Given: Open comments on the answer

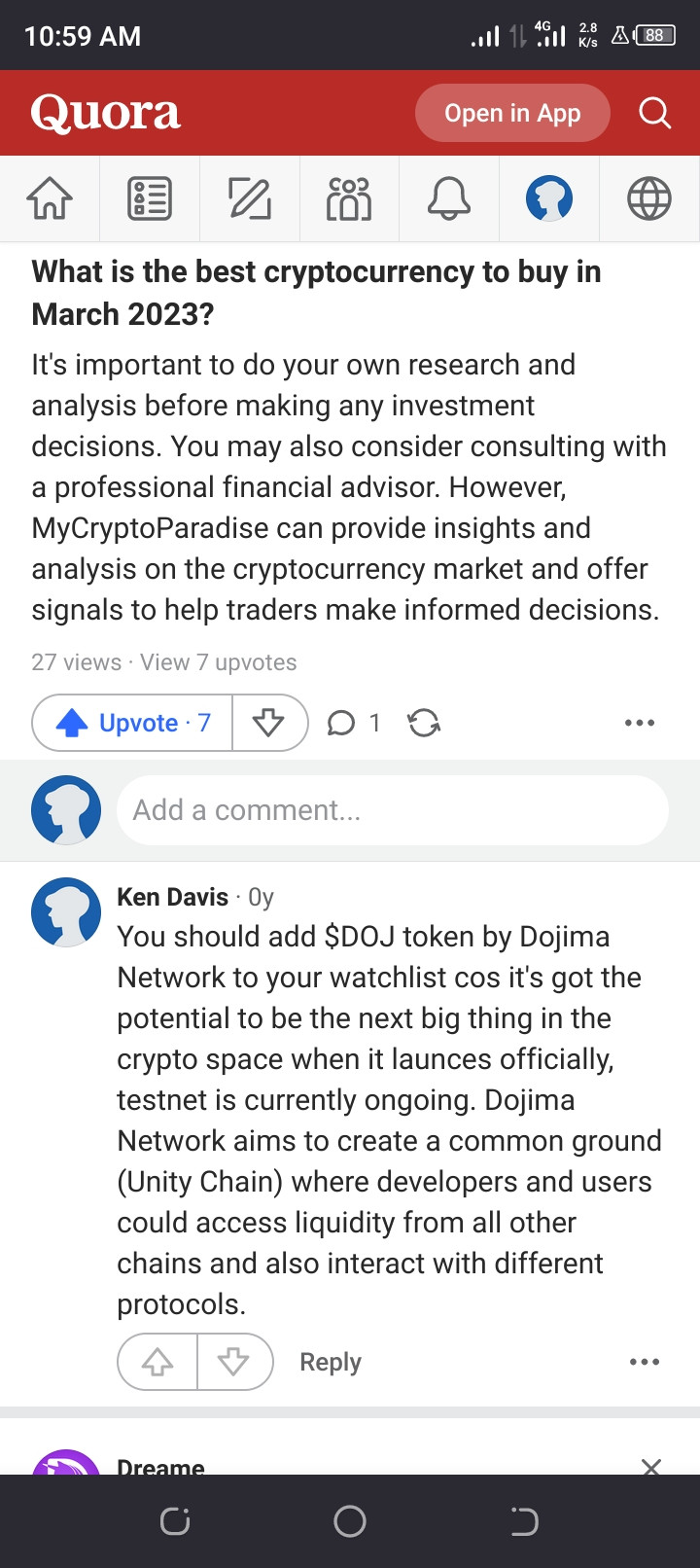Looking at the screenshot, I should pos(354,723).
